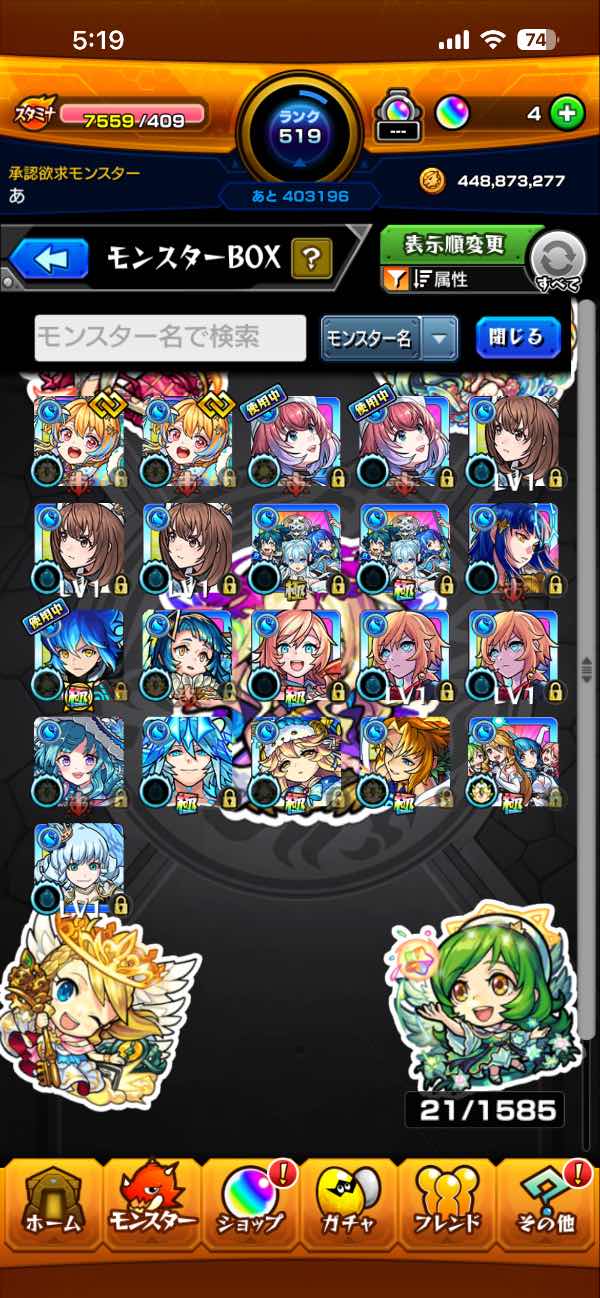Select the blue-haired 使用中 monster with 極 badge

tap(79, 654)
